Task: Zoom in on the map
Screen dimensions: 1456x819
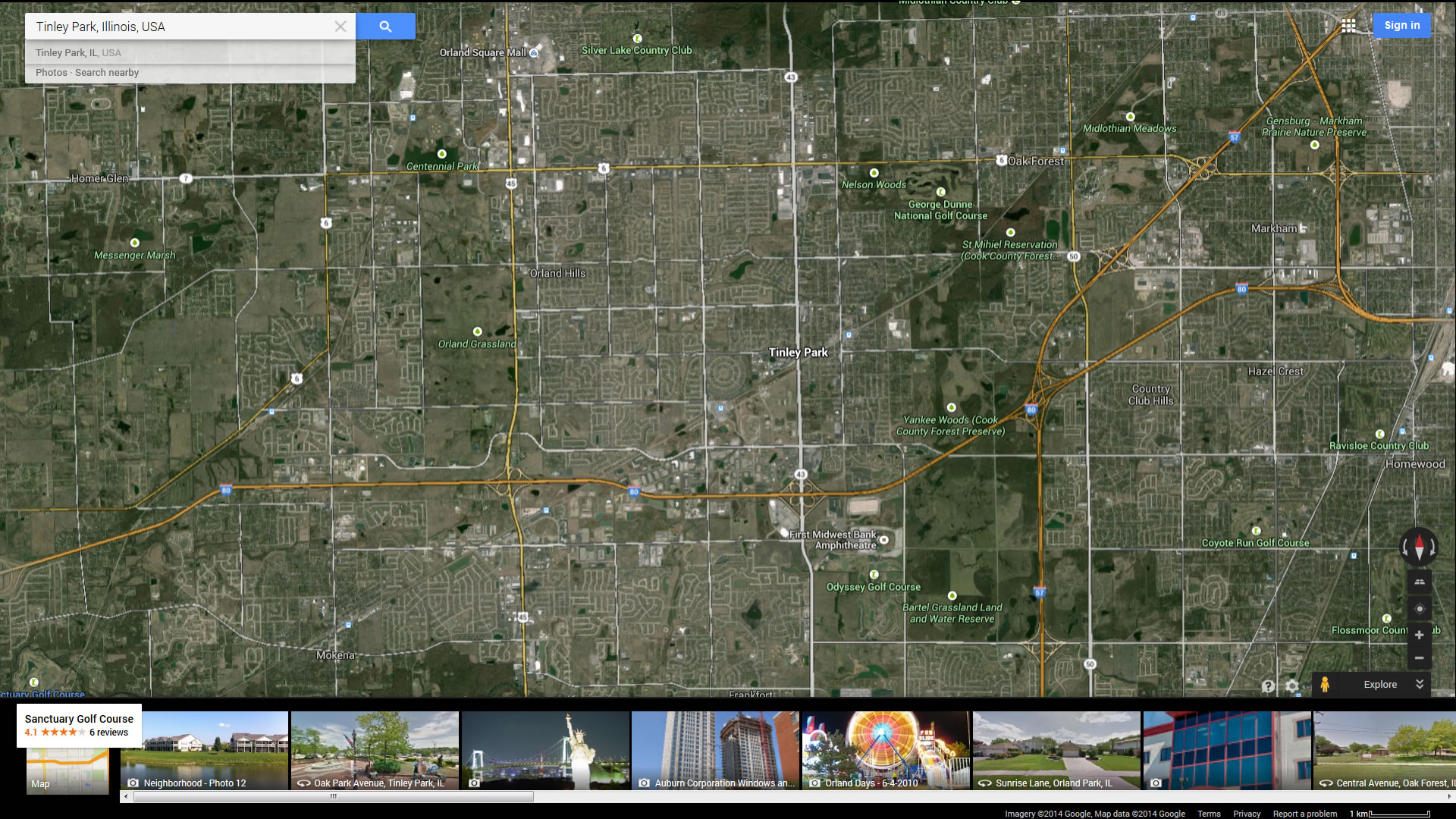Action: pyautogui.click(x=1419, y=635)
